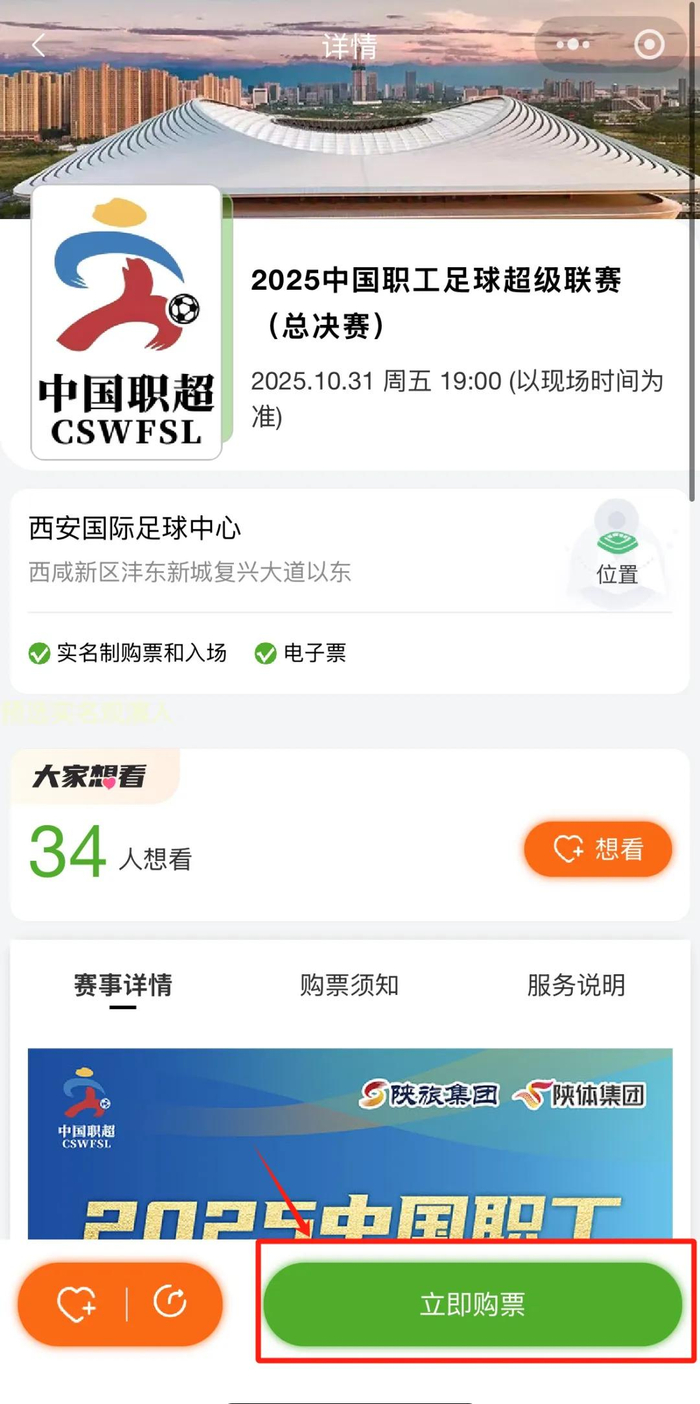700x1404 pixels.
Task: Tap the orange 想看 button
Action: coord(598,850)
